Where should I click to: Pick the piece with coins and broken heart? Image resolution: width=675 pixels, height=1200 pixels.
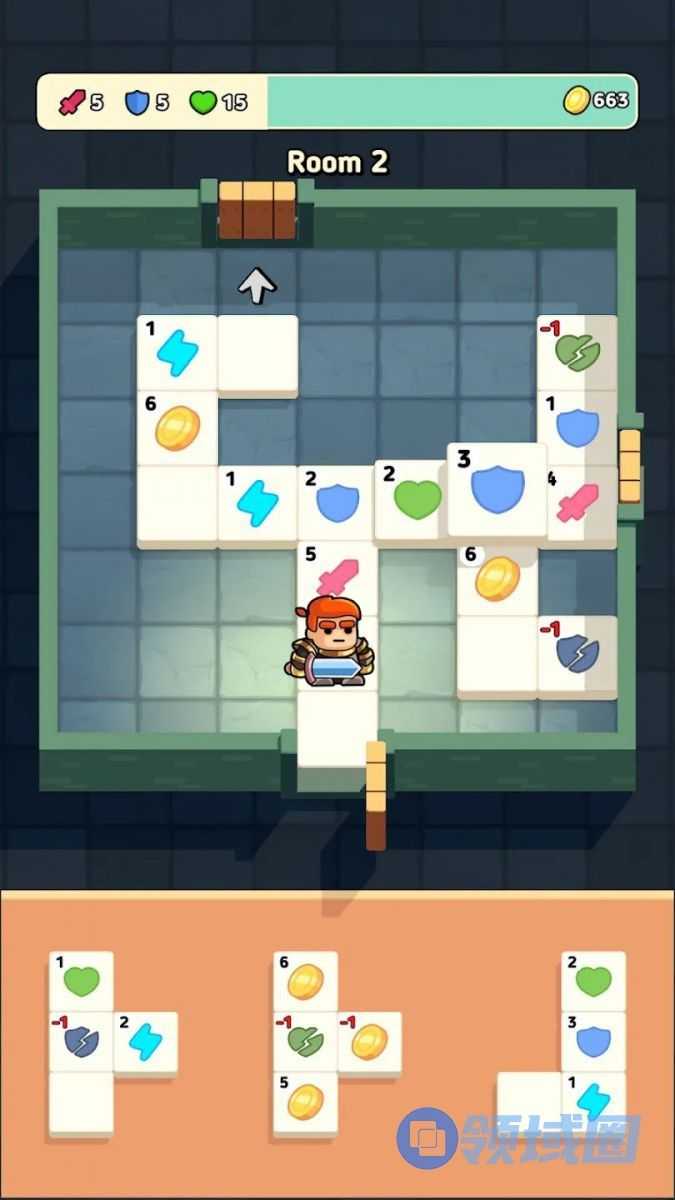(x=306, y=1043)
